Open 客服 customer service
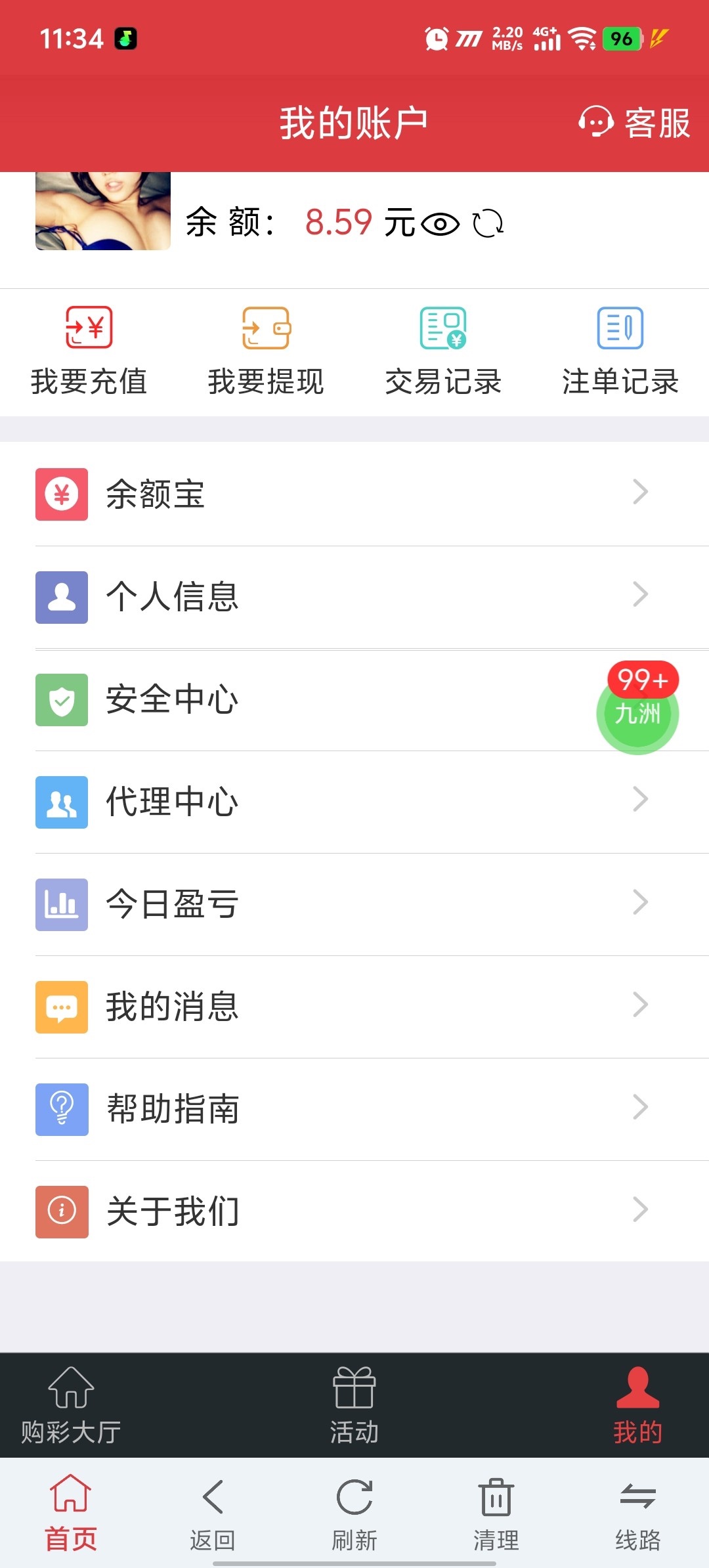This screenshot has width=709, height=1568. 634,123
